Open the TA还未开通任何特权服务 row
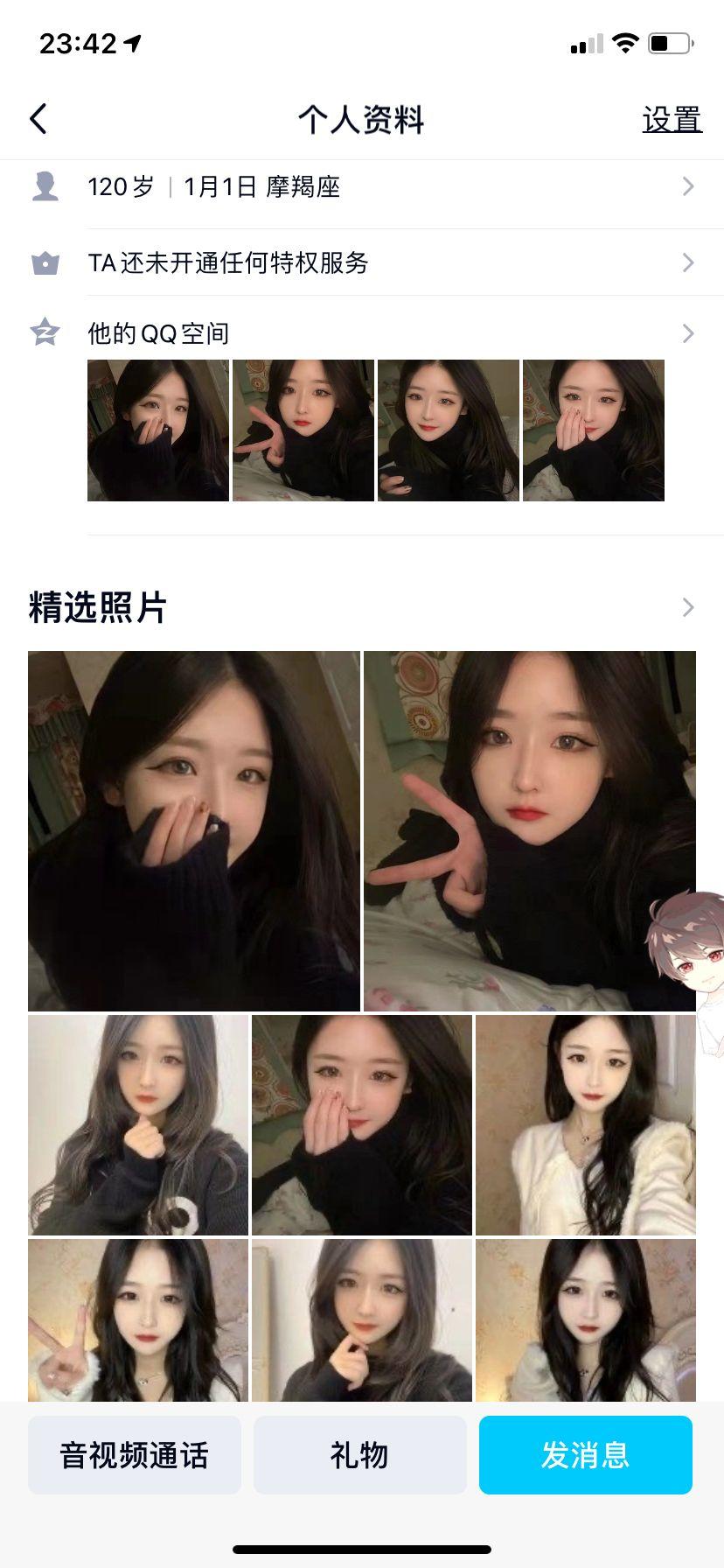This screenshot has width=724, height=1568. (x=362, y=262)
